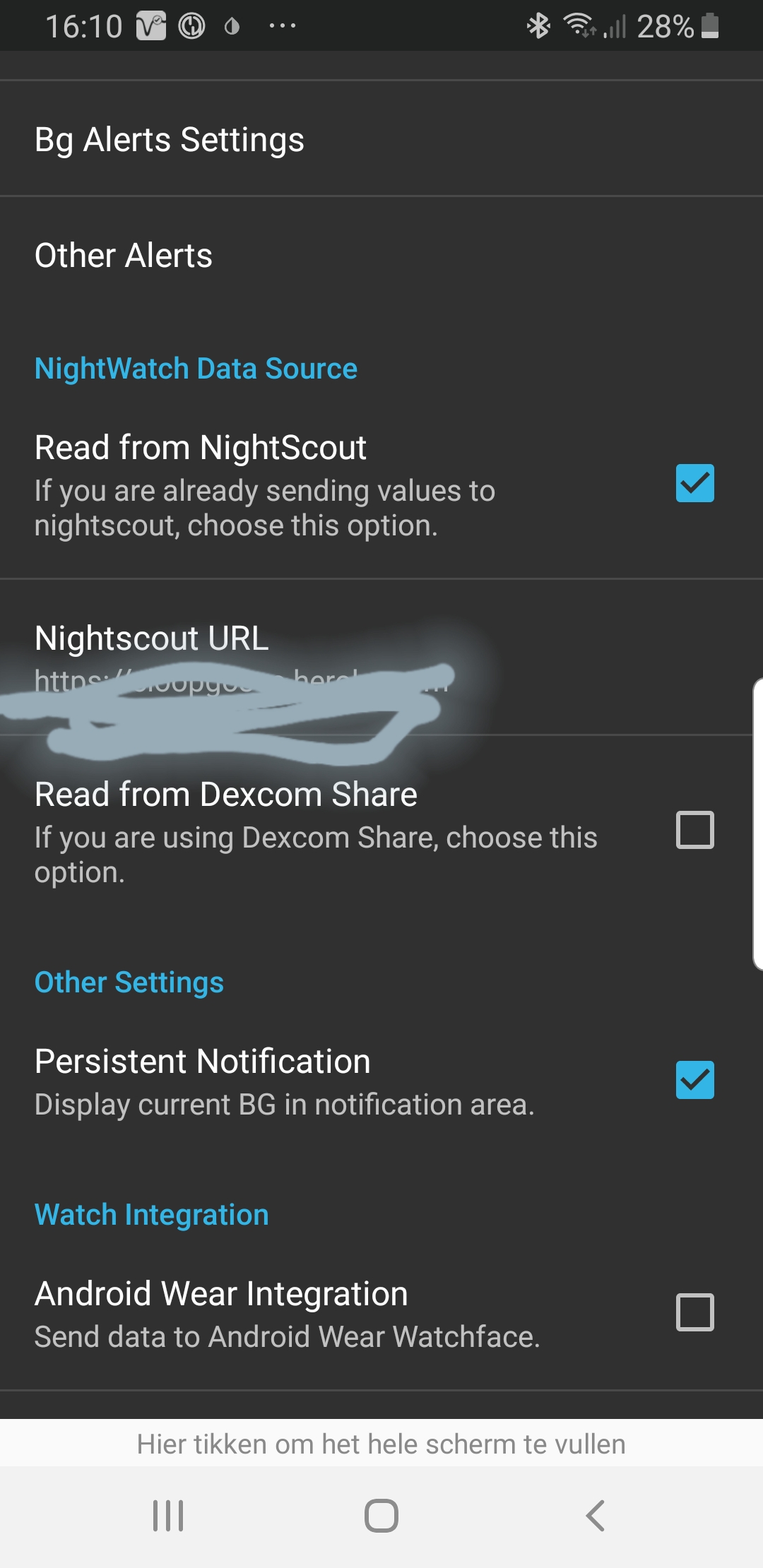763x1568 pixels.
Task: Tap the overflow dots in the status bar
Action: tap(280, 25)
